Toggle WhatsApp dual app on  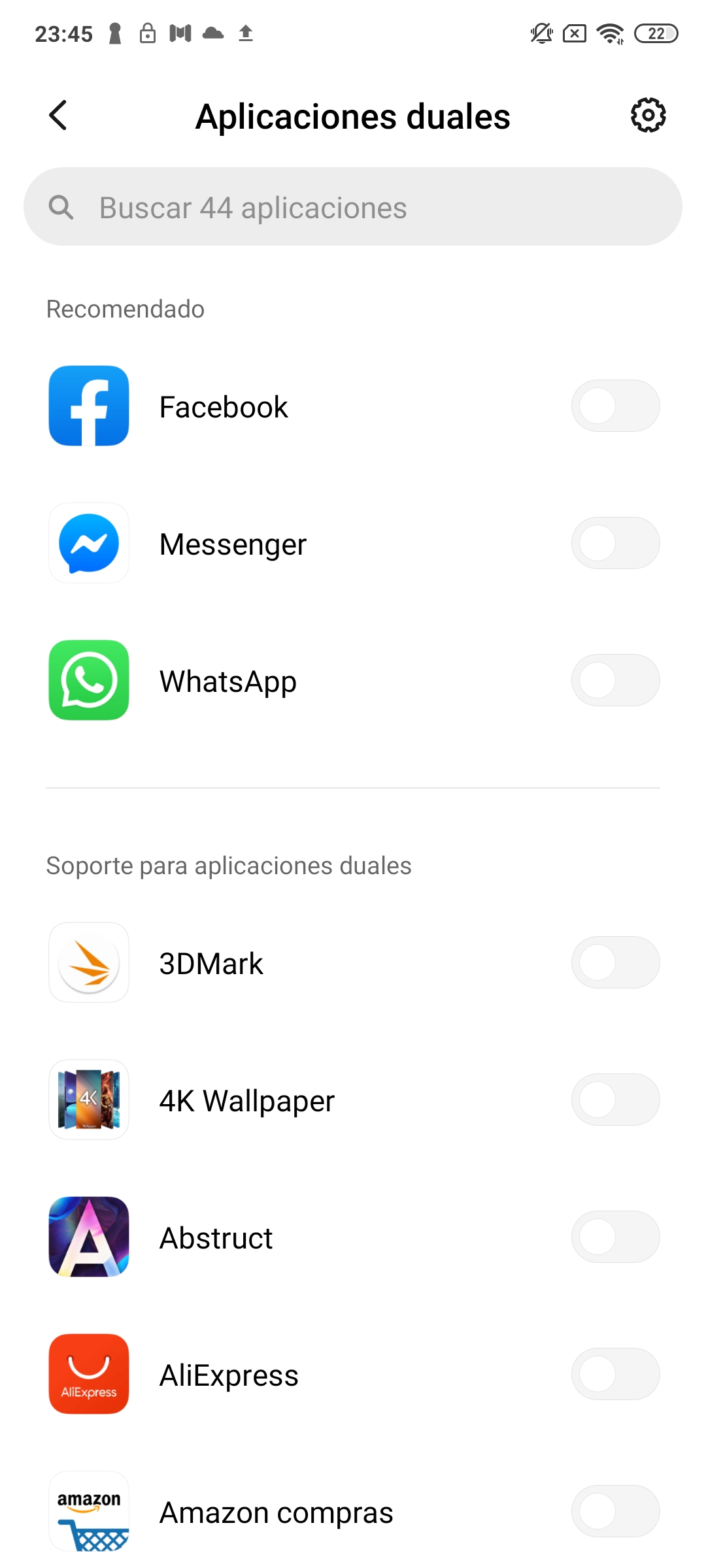(615, 680)
